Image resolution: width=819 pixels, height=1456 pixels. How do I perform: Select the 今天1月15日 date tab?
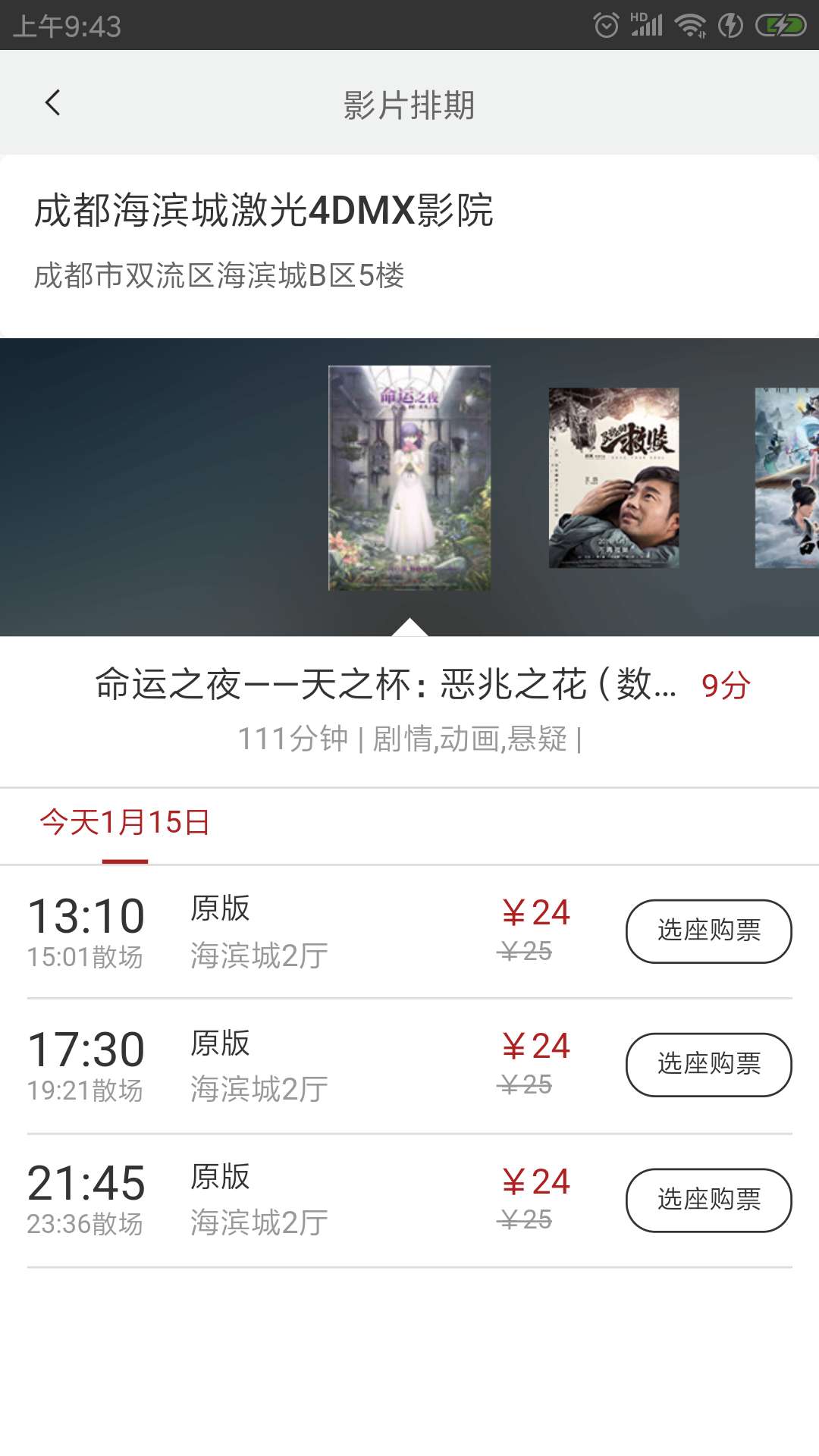[x=121, y=822]
